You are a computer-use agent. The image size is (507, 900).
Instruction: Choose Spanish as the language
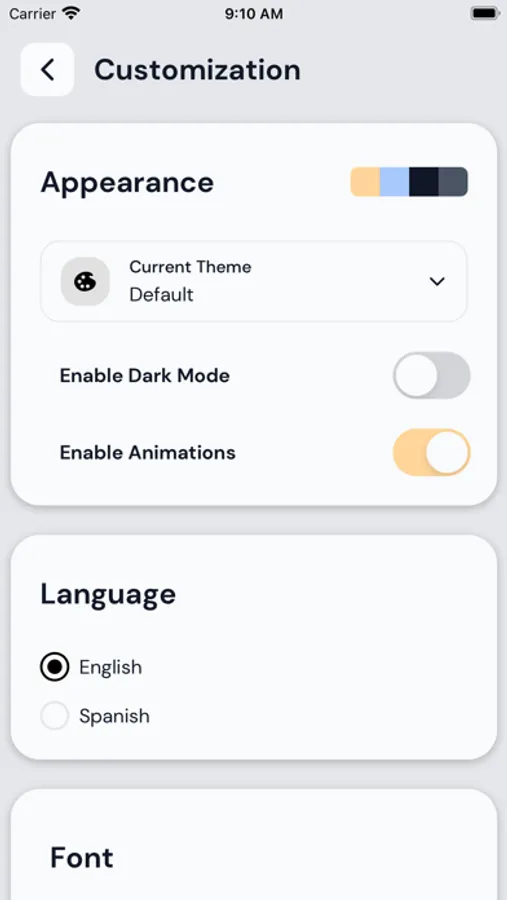click(55, 716)
